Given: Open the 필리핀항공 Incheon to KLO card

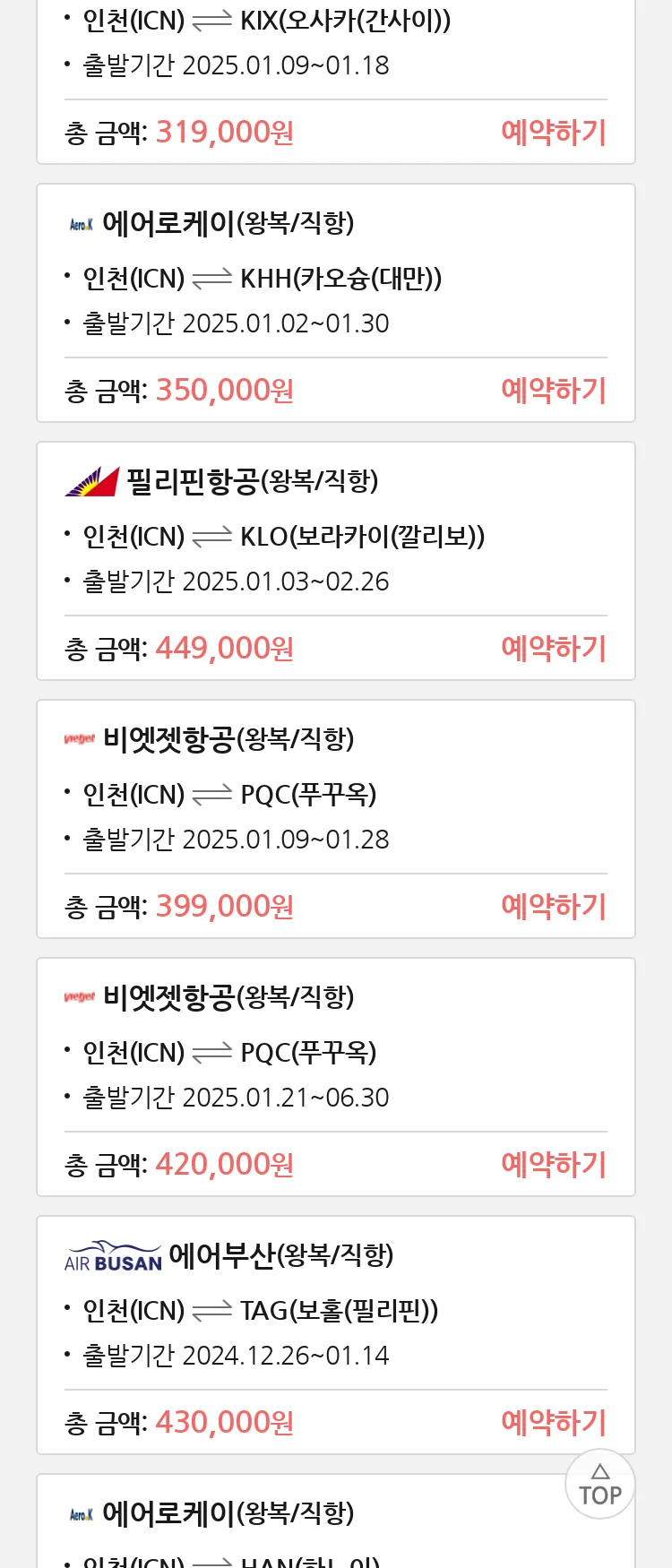Looking at the screenshot, I should [x=335, y=538].
